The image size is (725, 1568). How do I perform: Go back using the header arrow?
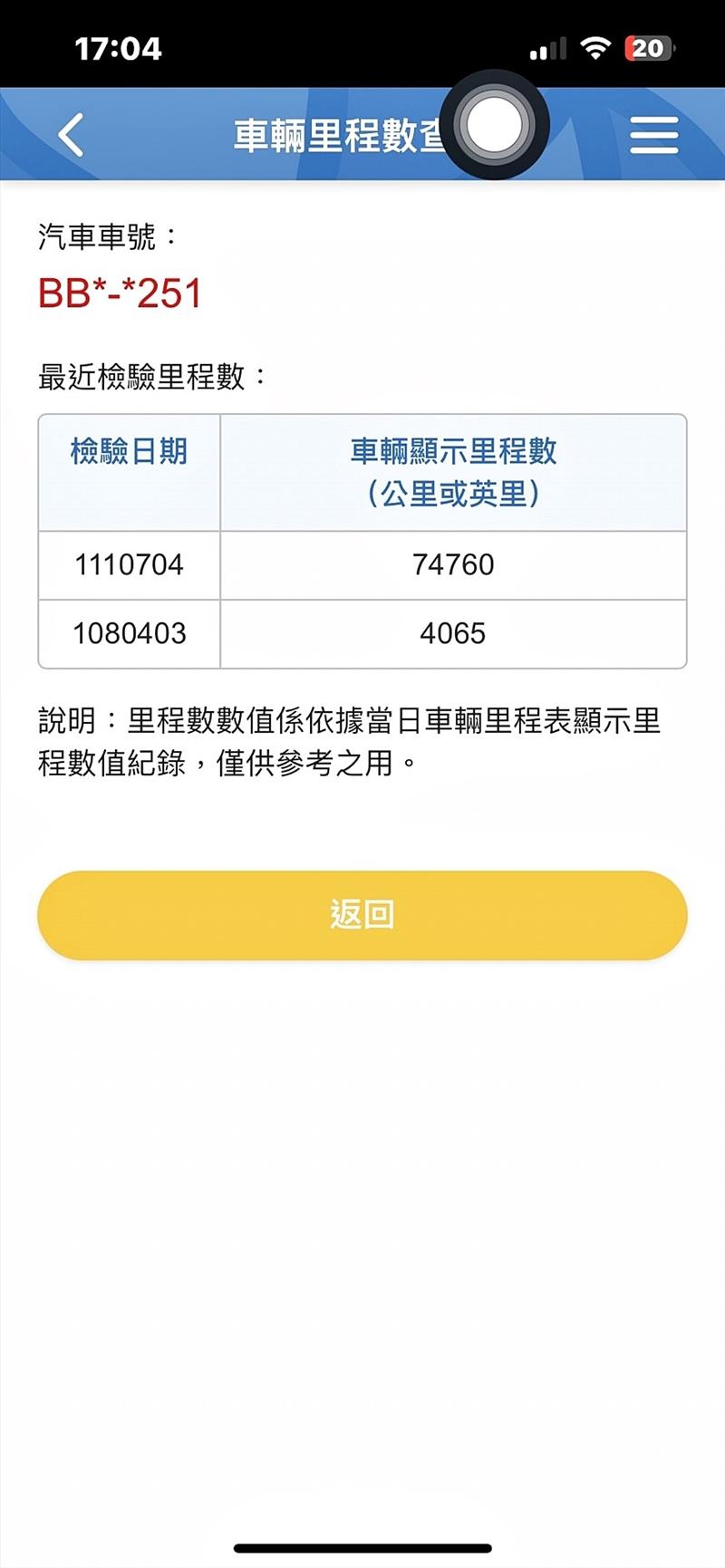click(x=71, y=135)
